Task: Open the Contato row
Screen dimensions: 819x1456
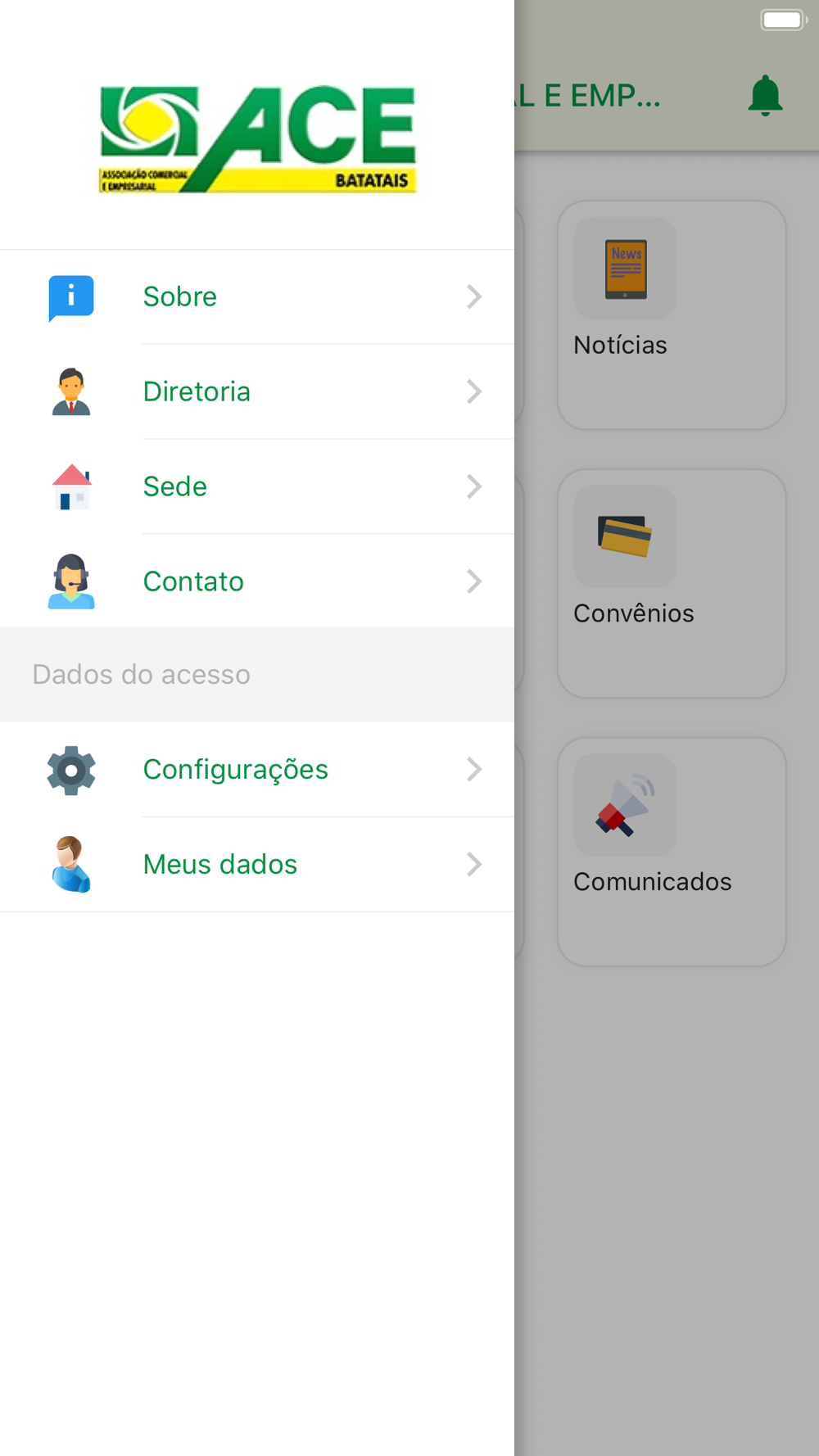Action: pos(257,581)
